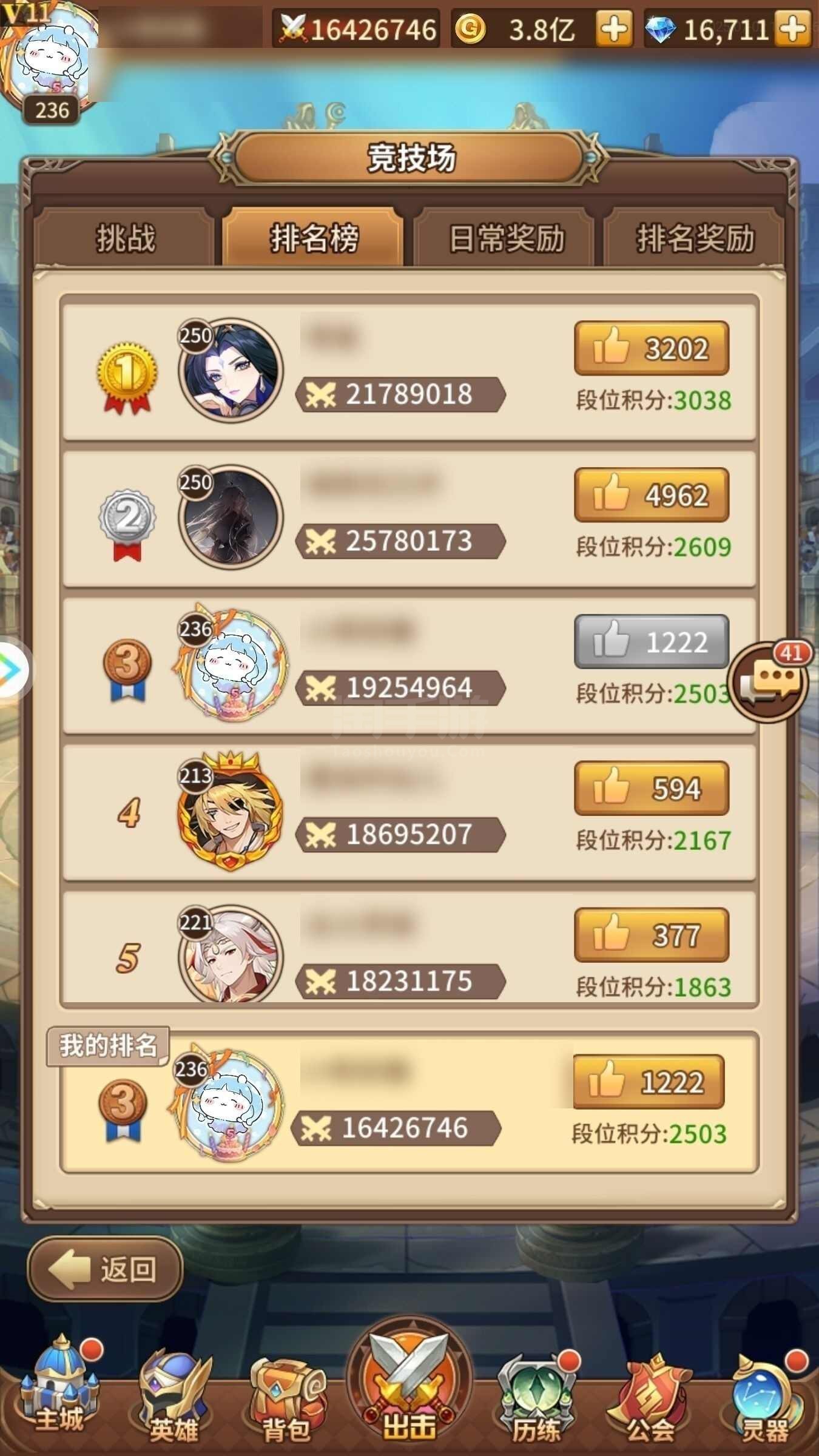This screenshot has width=819, height=1456.
Task: Like the rank 5 player with 377 likes
Action: 651,935
